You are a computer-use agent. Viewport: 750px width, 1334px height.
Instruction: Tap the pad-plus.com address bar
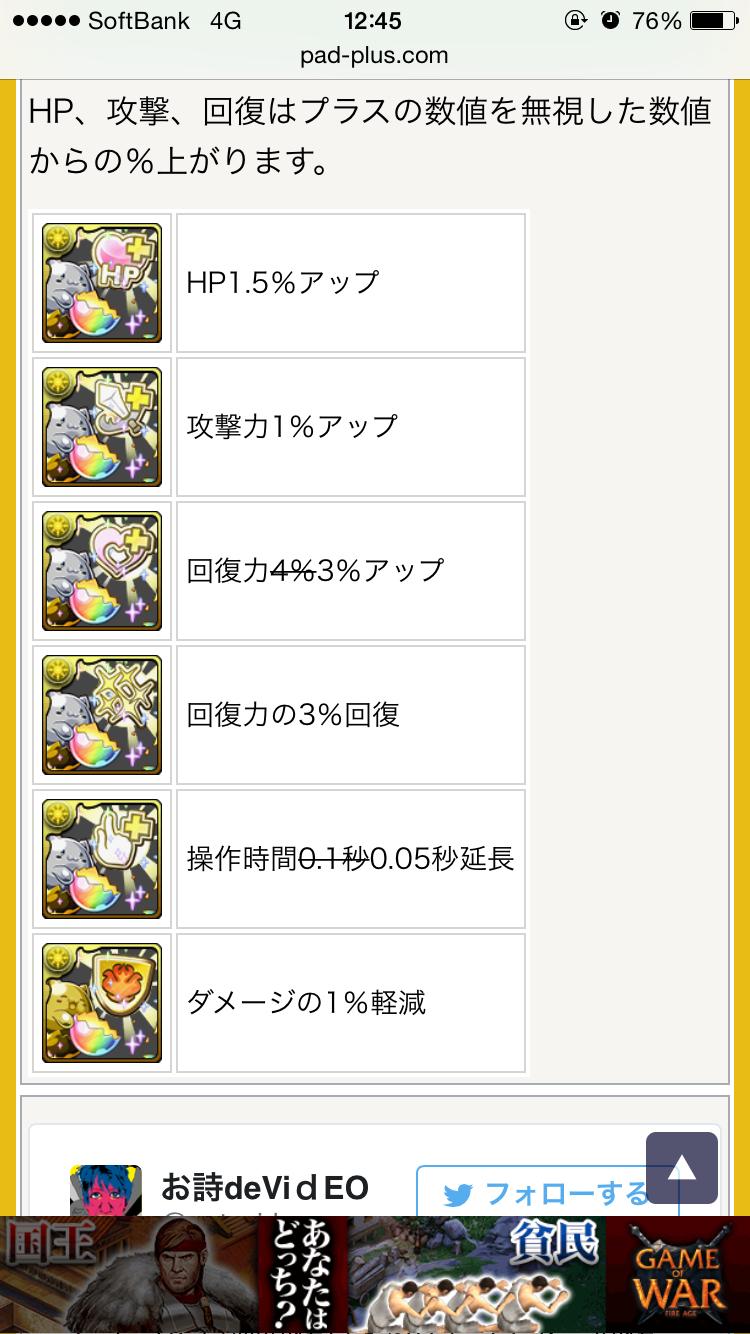coord(374,55)
